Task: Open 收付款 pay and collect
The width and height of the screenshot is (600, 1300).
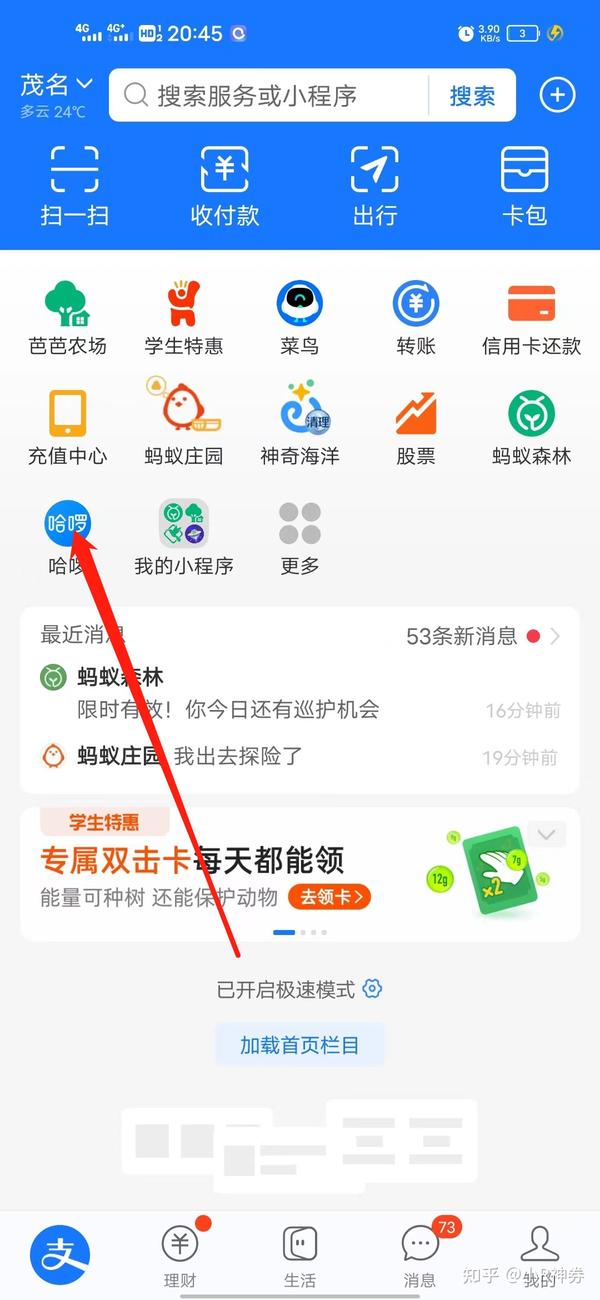Action: 225,185
